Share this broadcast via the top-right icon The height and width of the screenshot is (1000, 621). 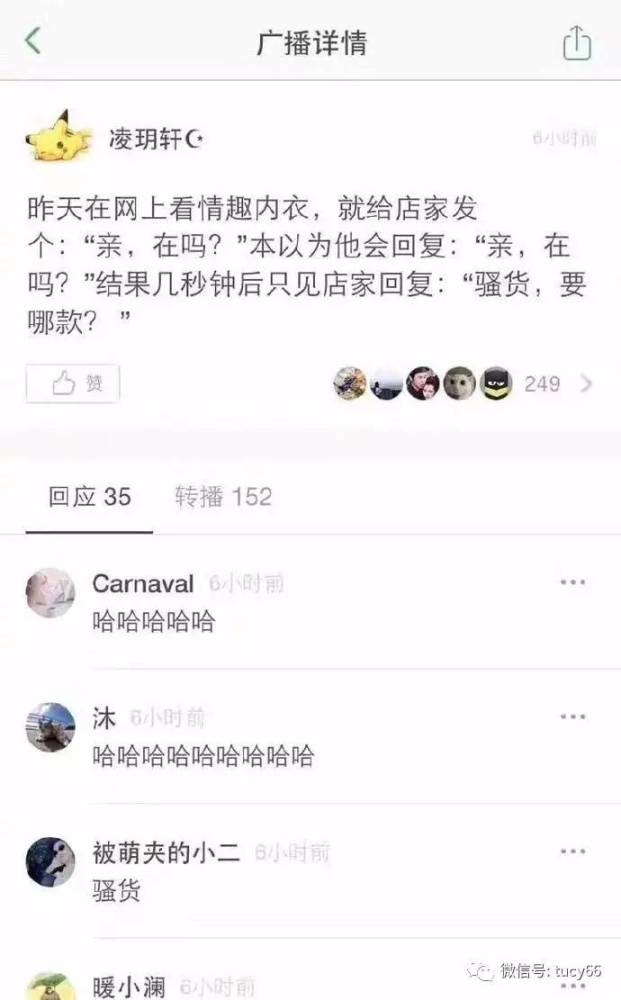point(576,43)
